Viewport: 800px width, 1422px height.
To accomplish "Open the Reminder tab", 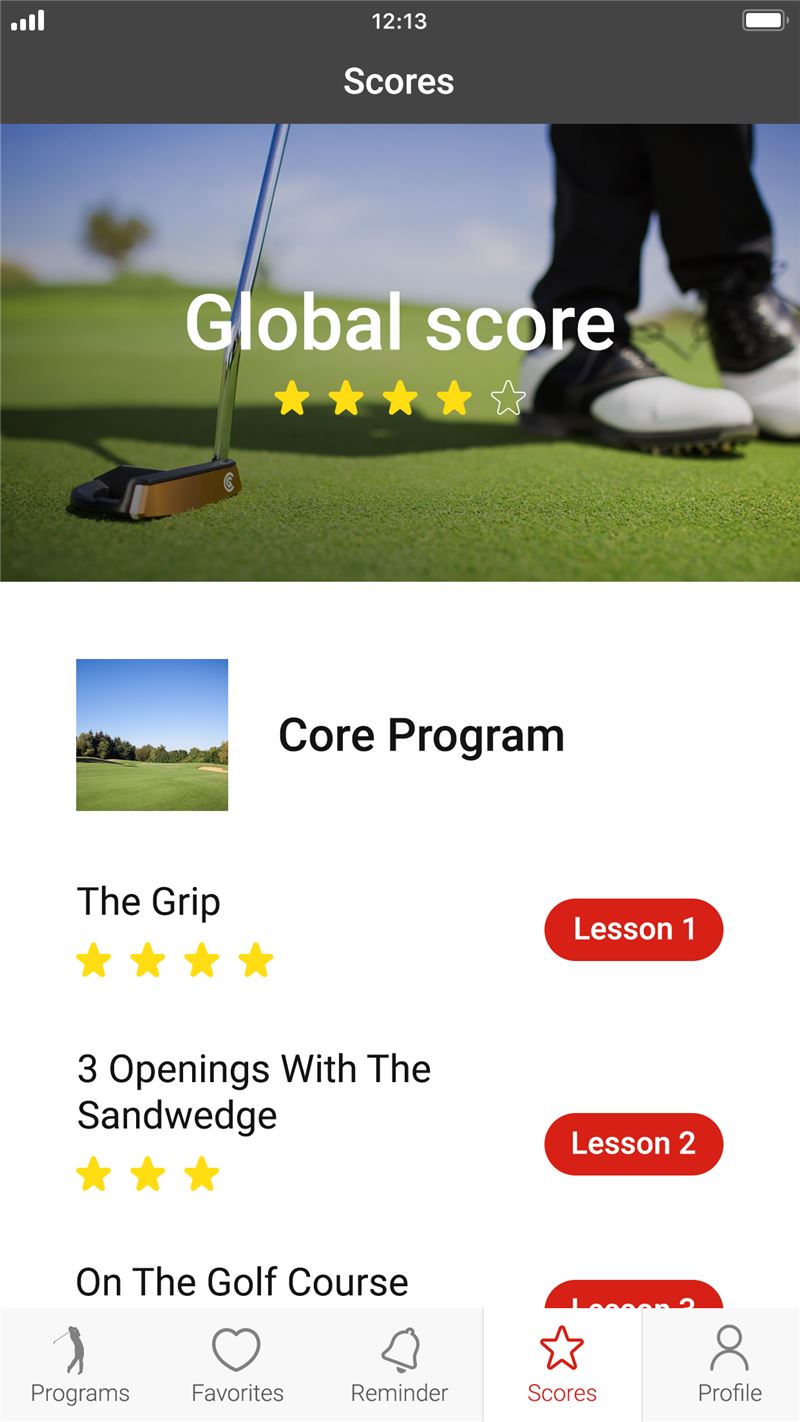I will pos(400,1365).
